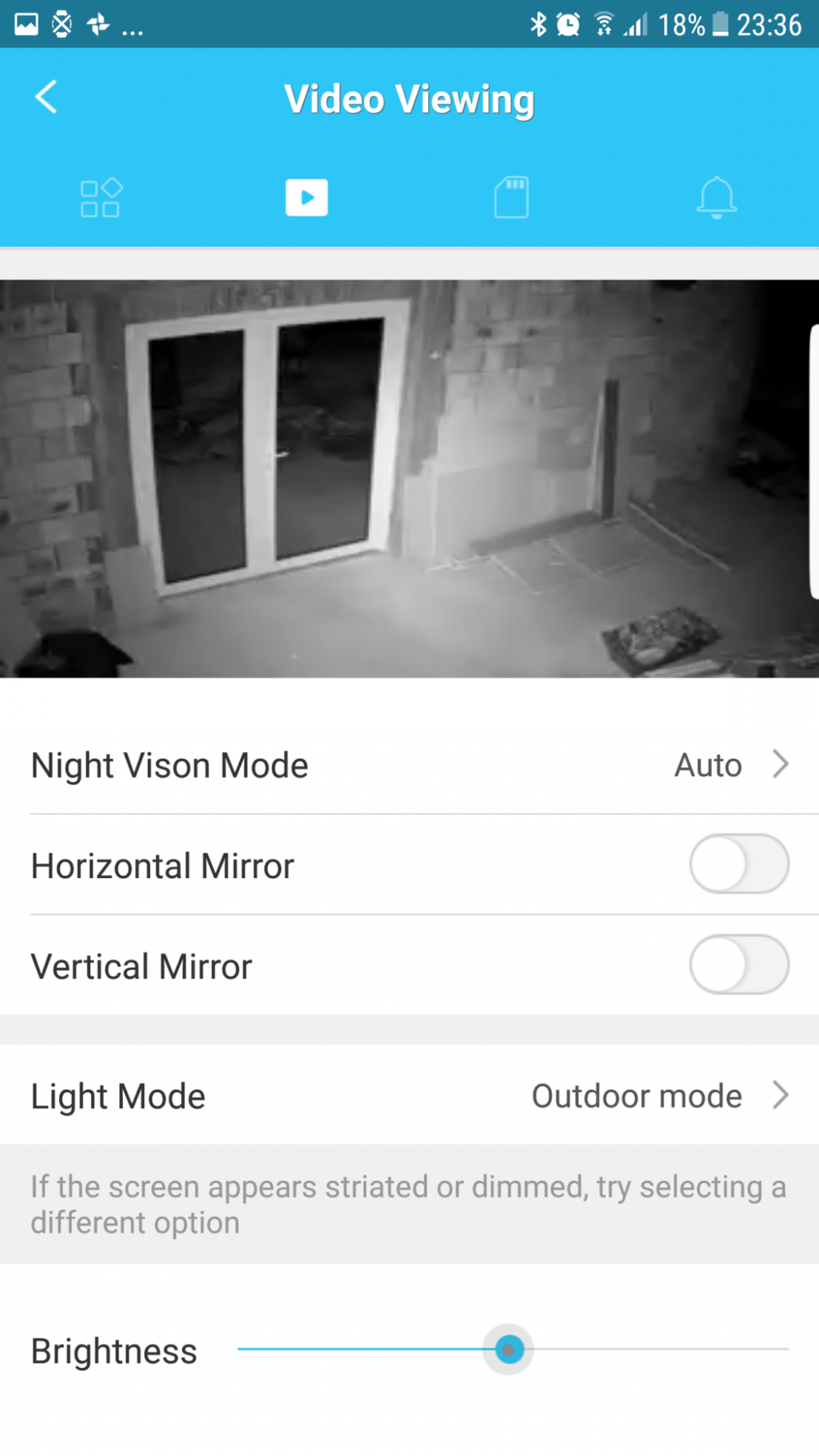This screenshot has height=1456, width=819.
Task: Go back from Video Viewing
Action: [x=46, y=97]
